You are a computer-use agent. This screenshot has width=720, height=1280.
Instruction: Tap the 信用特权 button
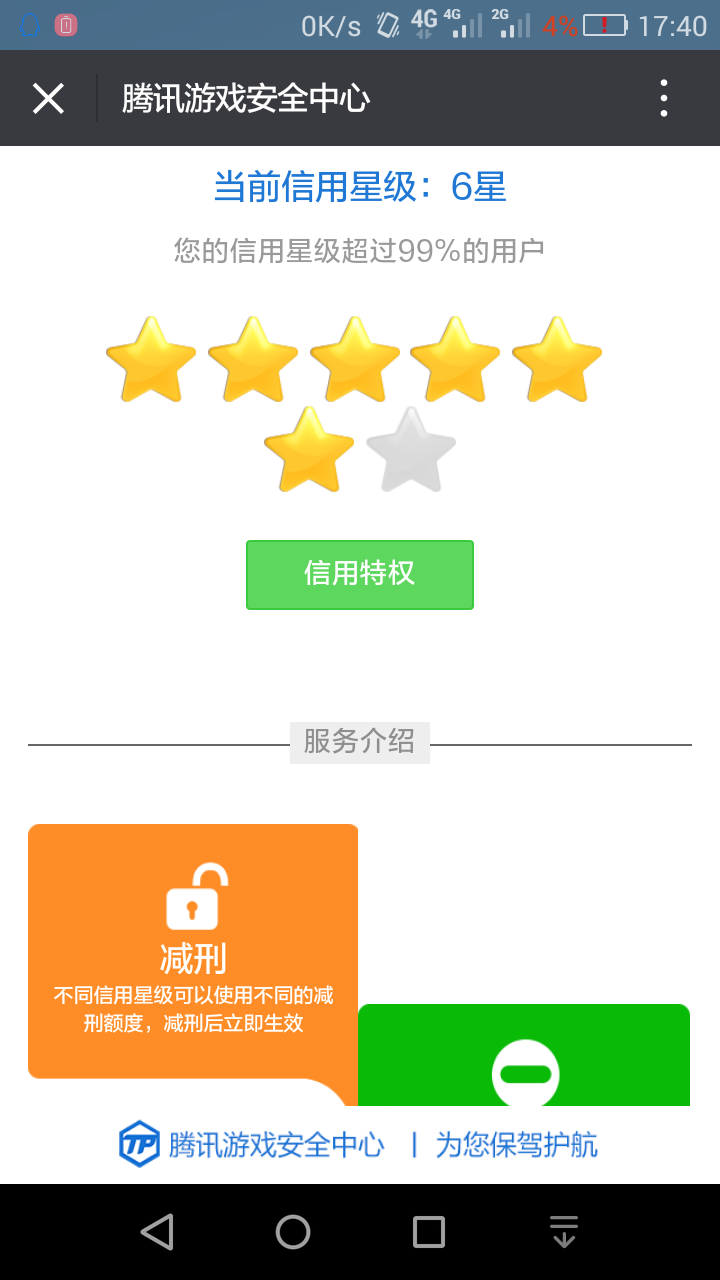click(x=360, y=575)
